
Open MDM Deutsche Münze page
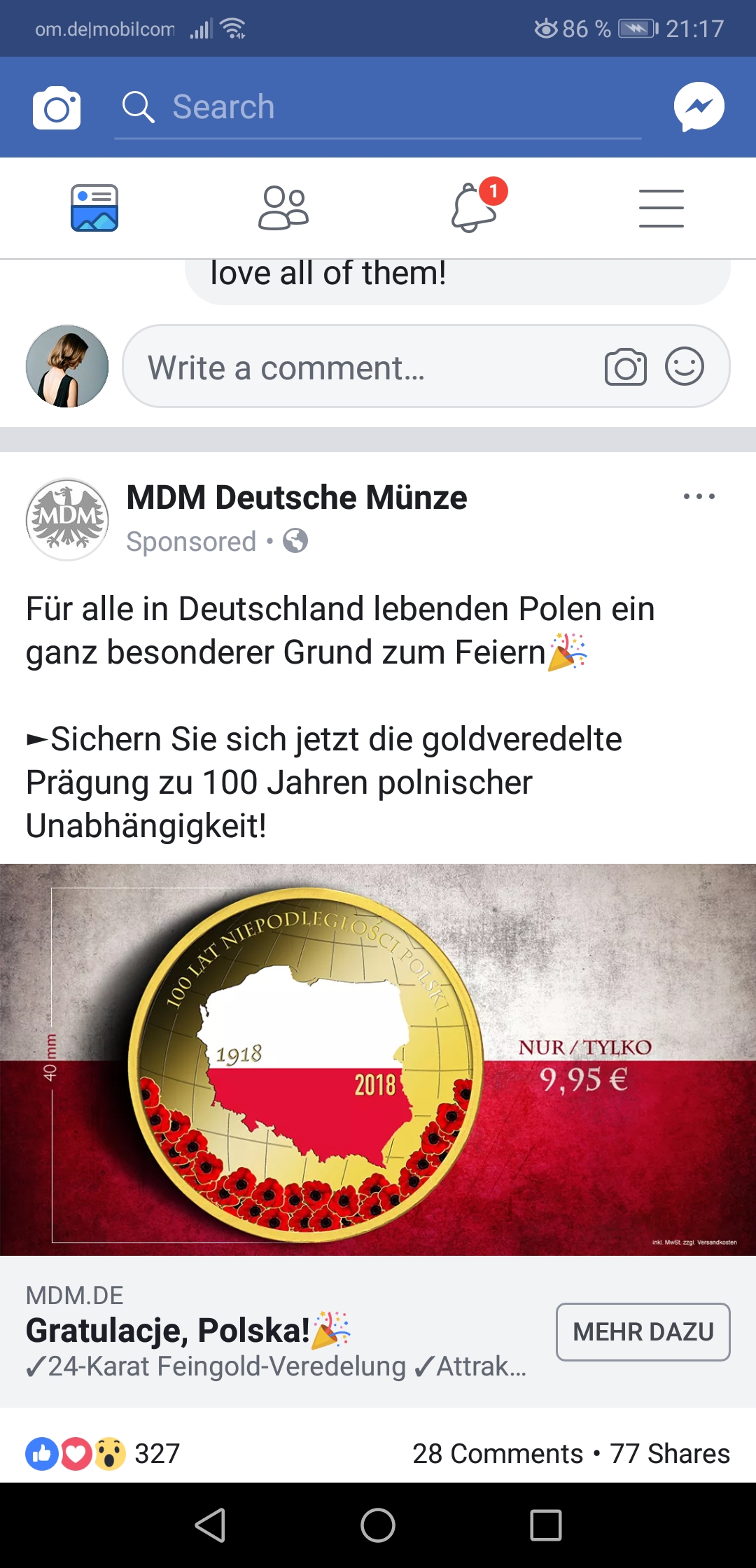[297, 498]
